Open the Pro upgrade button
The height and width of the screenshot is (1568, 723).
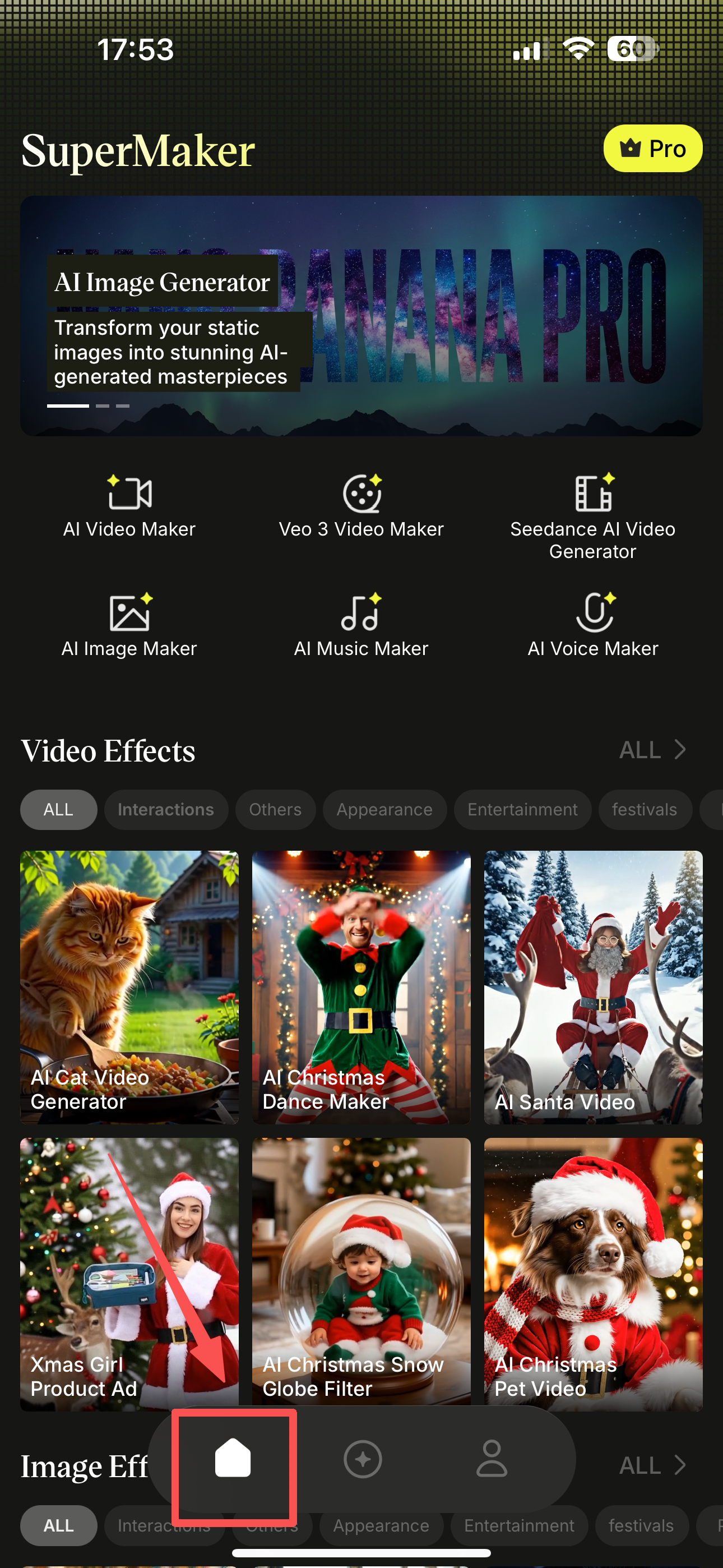pos(652,149)
